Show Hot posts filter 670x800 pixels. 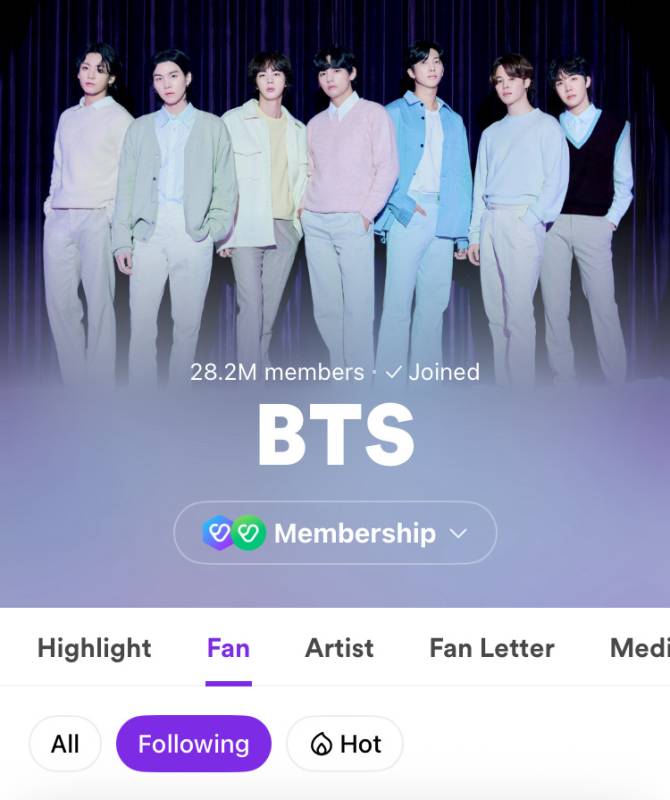(x=345, y=744)
